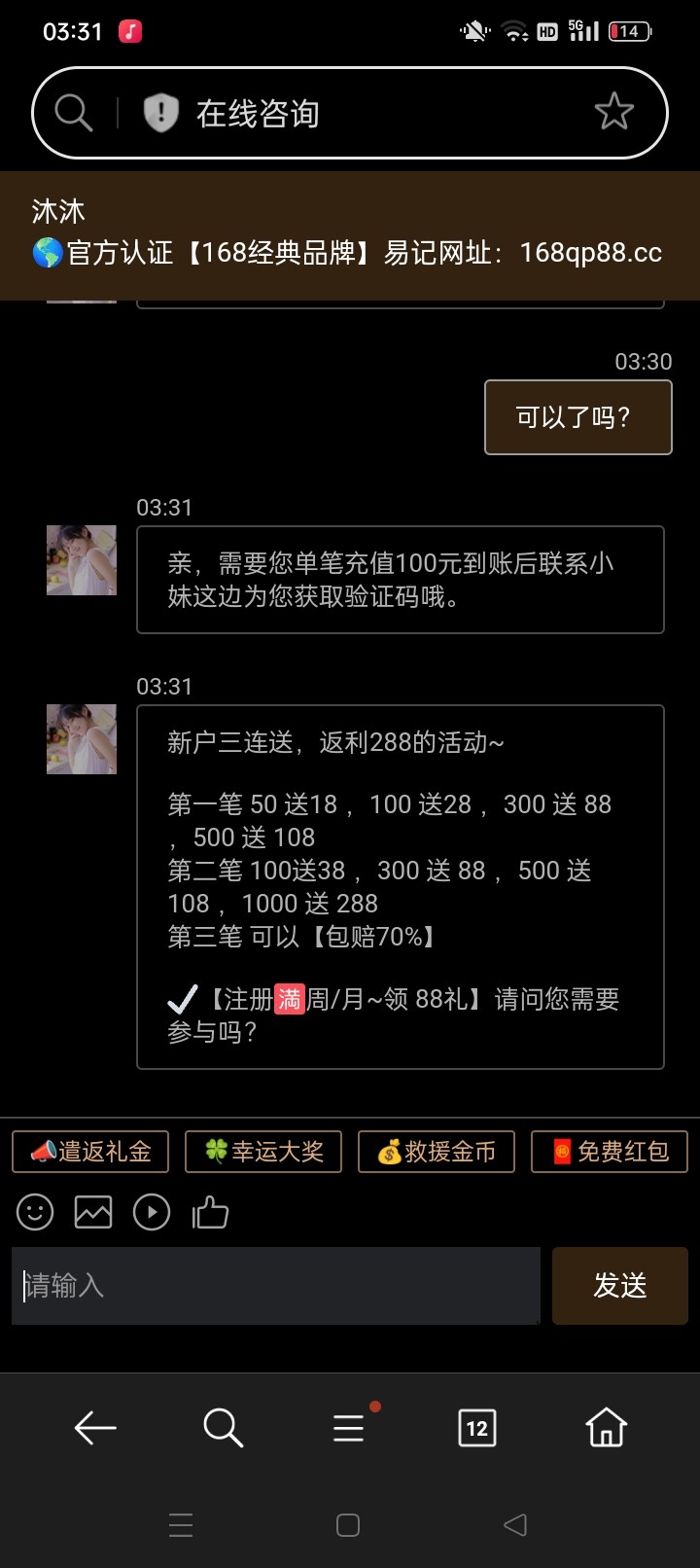Viewport: 700px width, 1568px height.
Task: Open the browser menu with the red dot
Action: click(x=348, y=1427)
